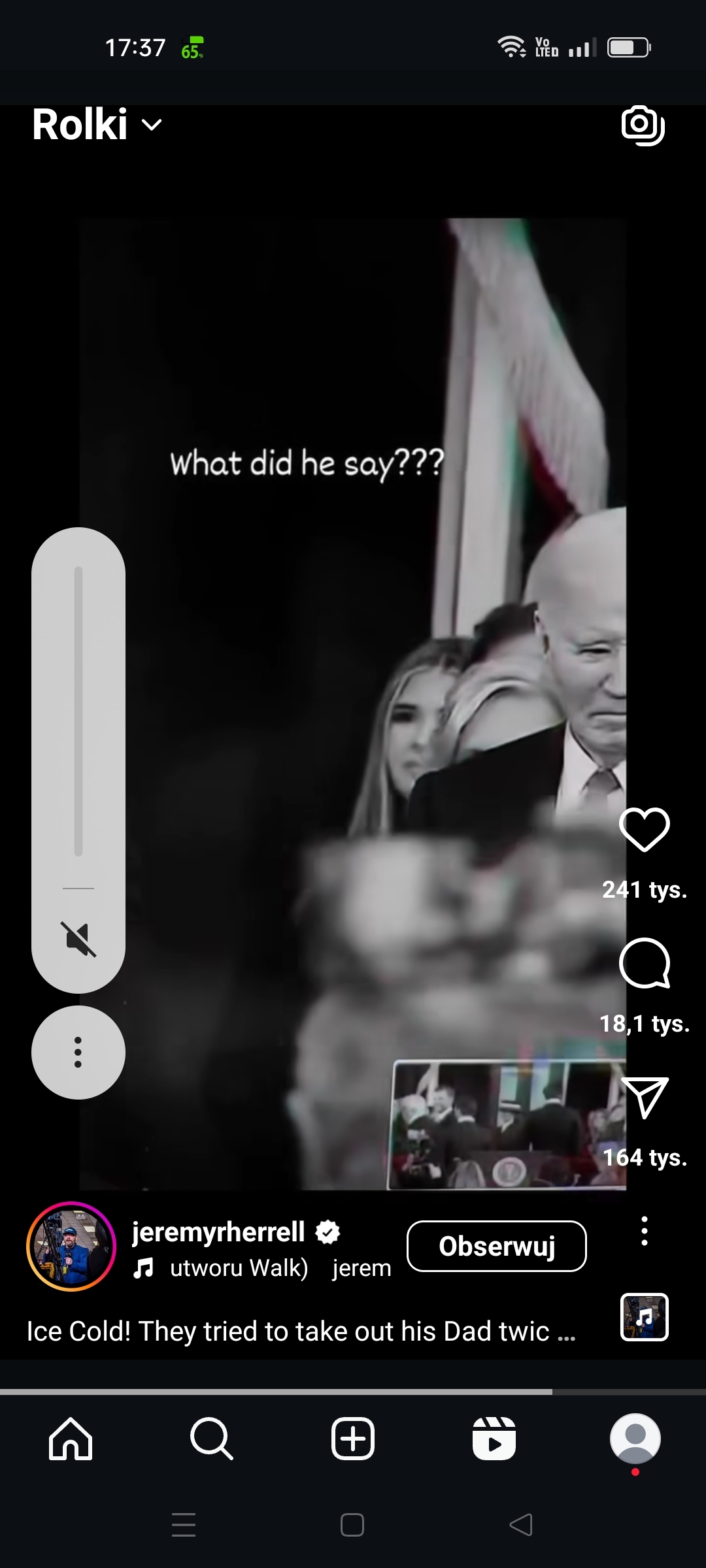The height and width of the screenshot is (1568, 706).
Task: Open the audio track thumbnail
Action: (x=644, y=1317)
